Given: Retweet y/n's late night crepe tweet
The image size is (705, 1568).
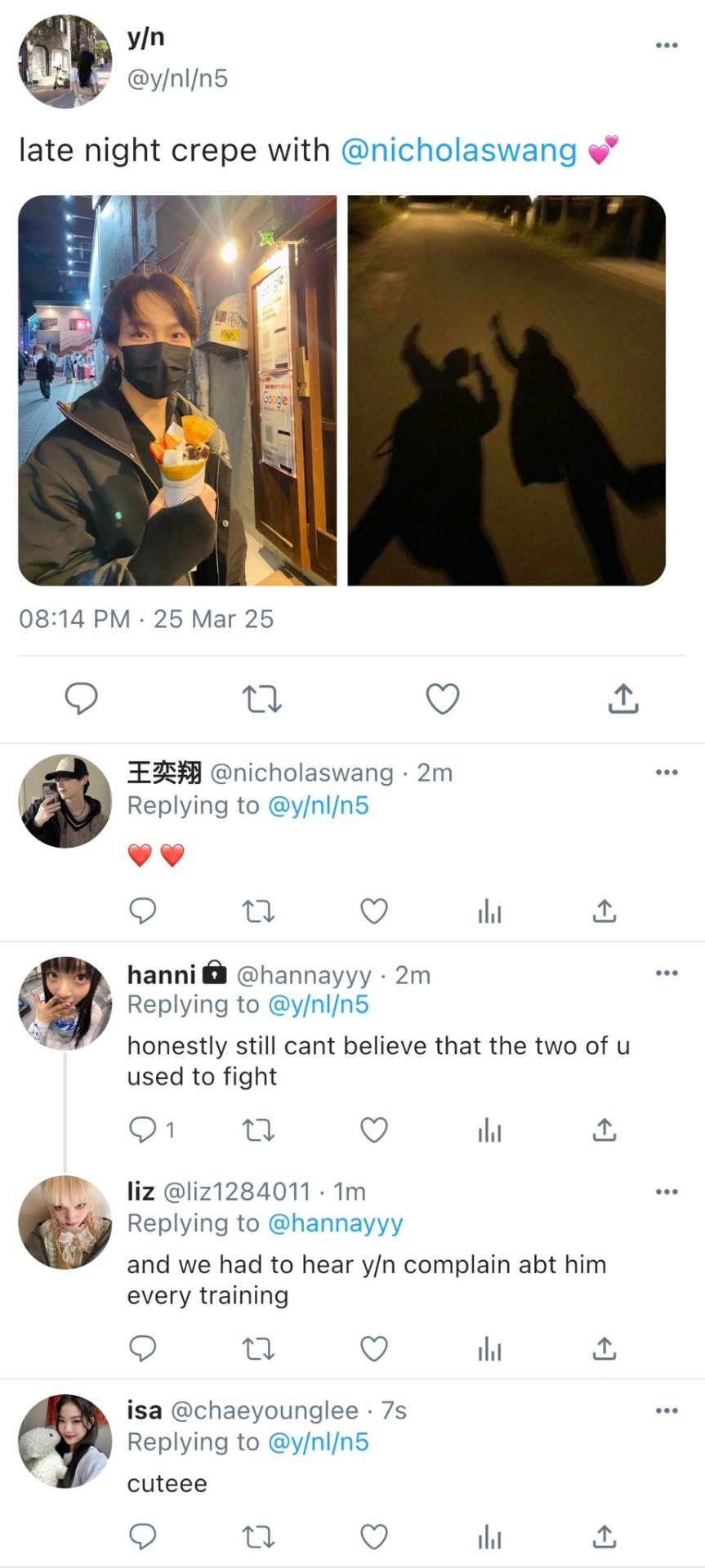Looking at the screenshot, I should [x=261, y=699].
